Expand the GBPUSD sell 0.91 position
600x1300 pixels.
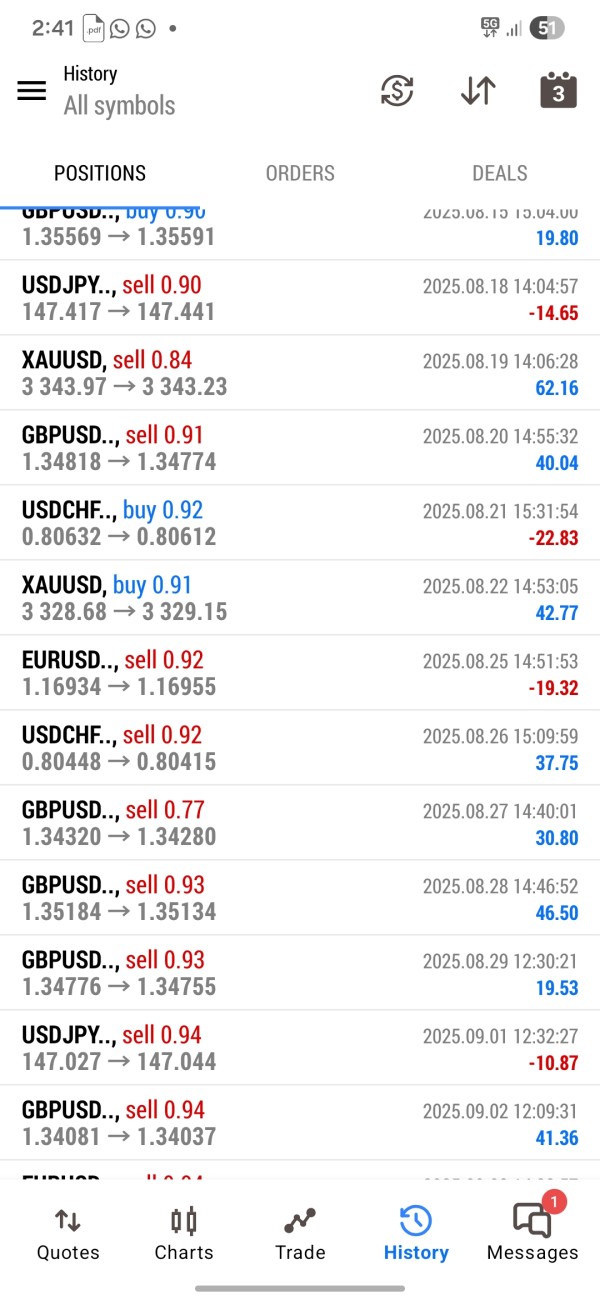tap(300, 448)
